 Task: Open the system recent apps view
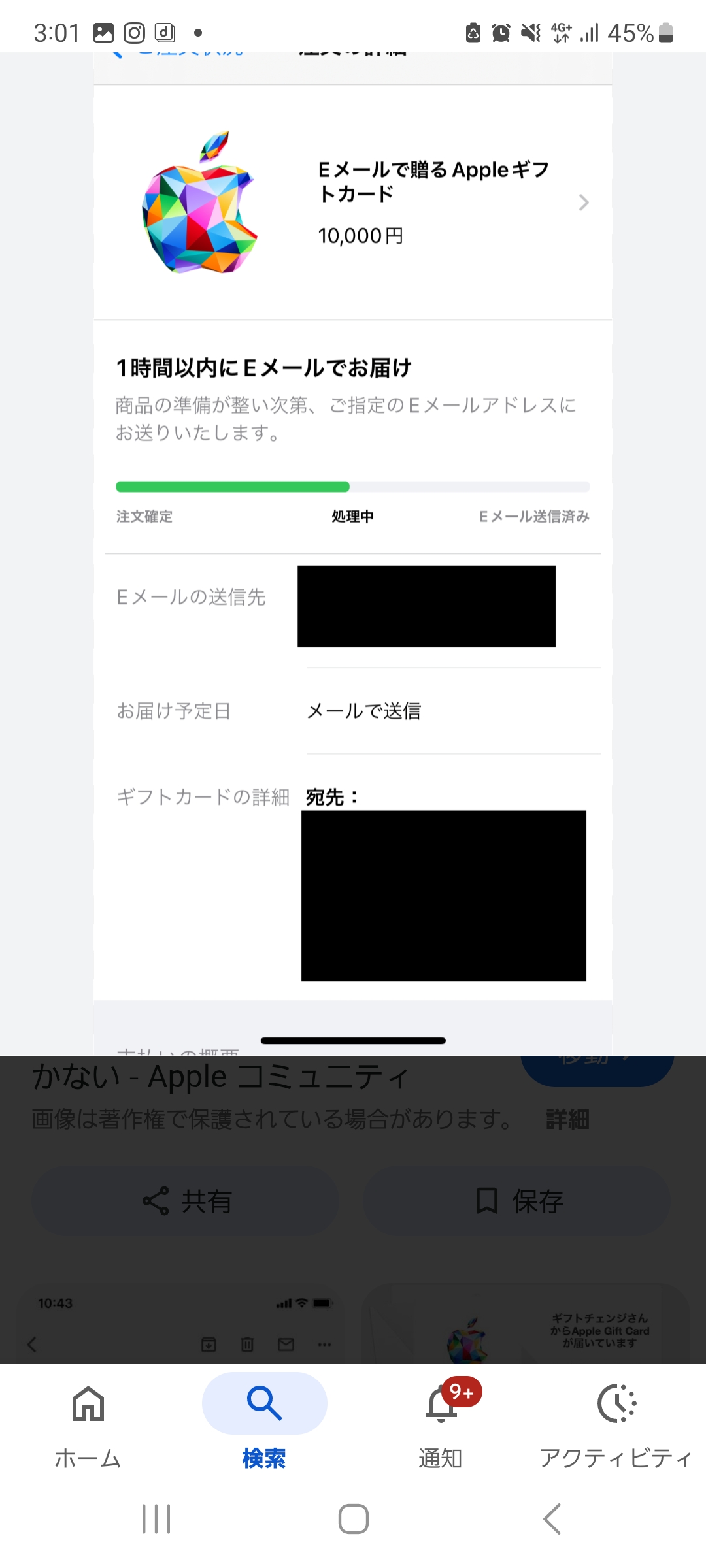pyautogui.click(x=156, y=1519)
